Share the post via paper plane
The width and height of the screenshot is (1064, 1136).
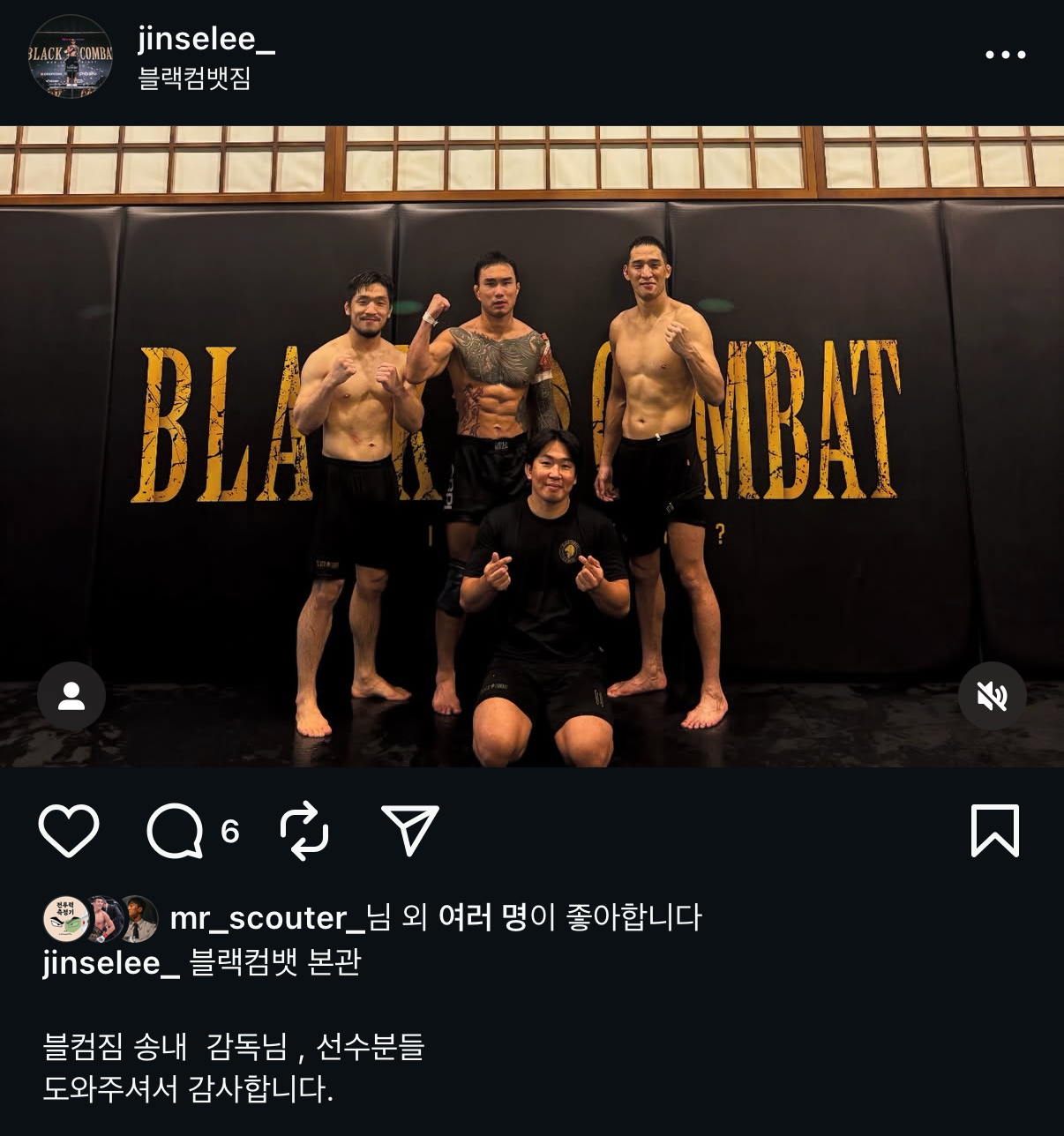410,830
